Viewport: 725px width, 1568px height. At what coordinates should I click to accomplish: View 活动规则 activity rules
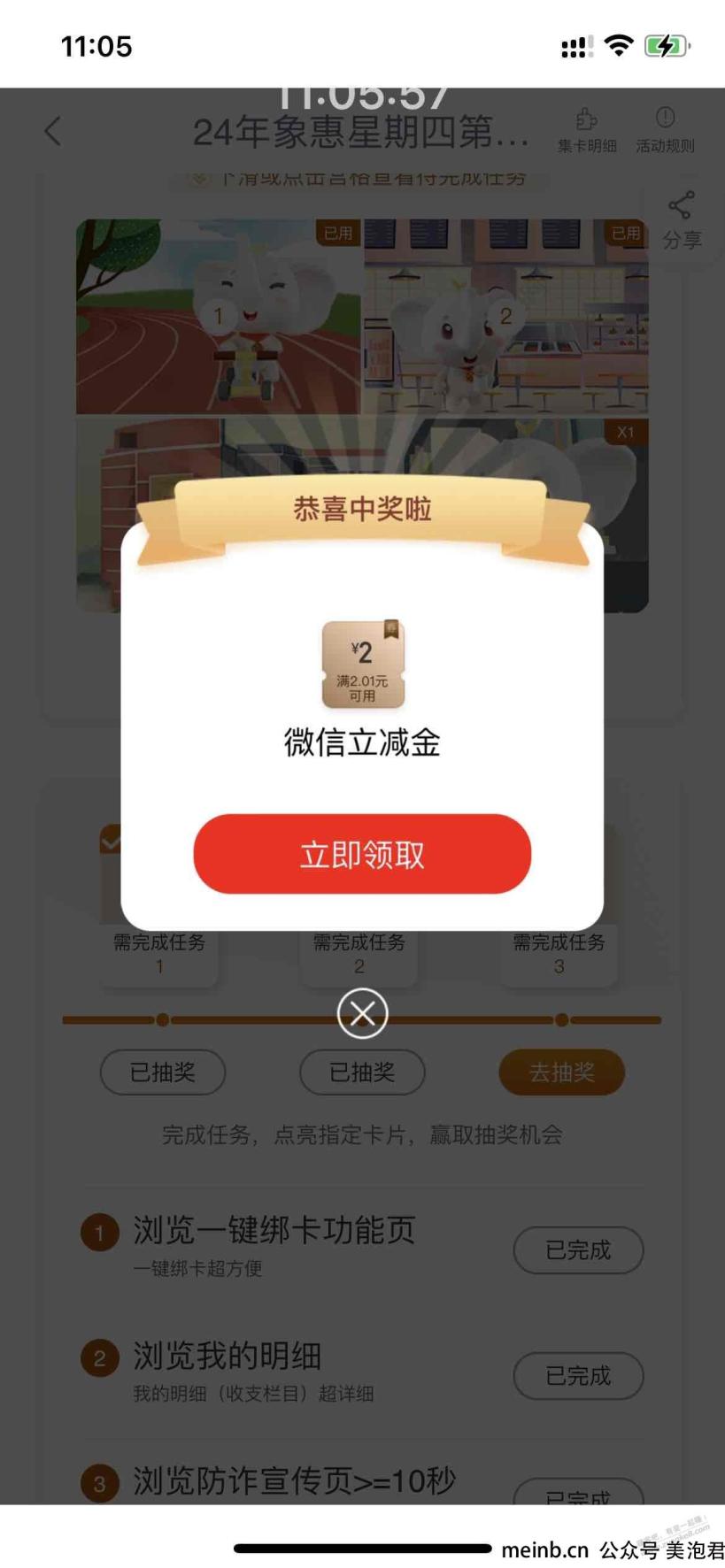[x=665, y=130]
